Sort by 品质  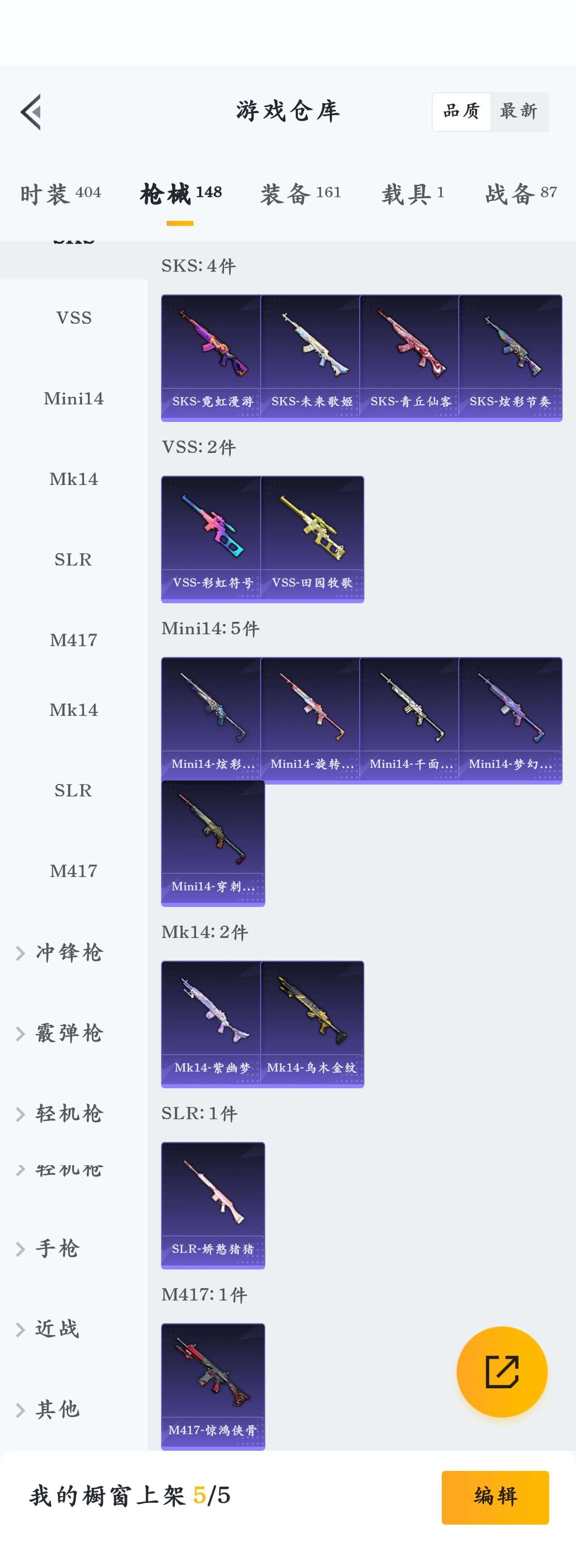tap(461, 112)
